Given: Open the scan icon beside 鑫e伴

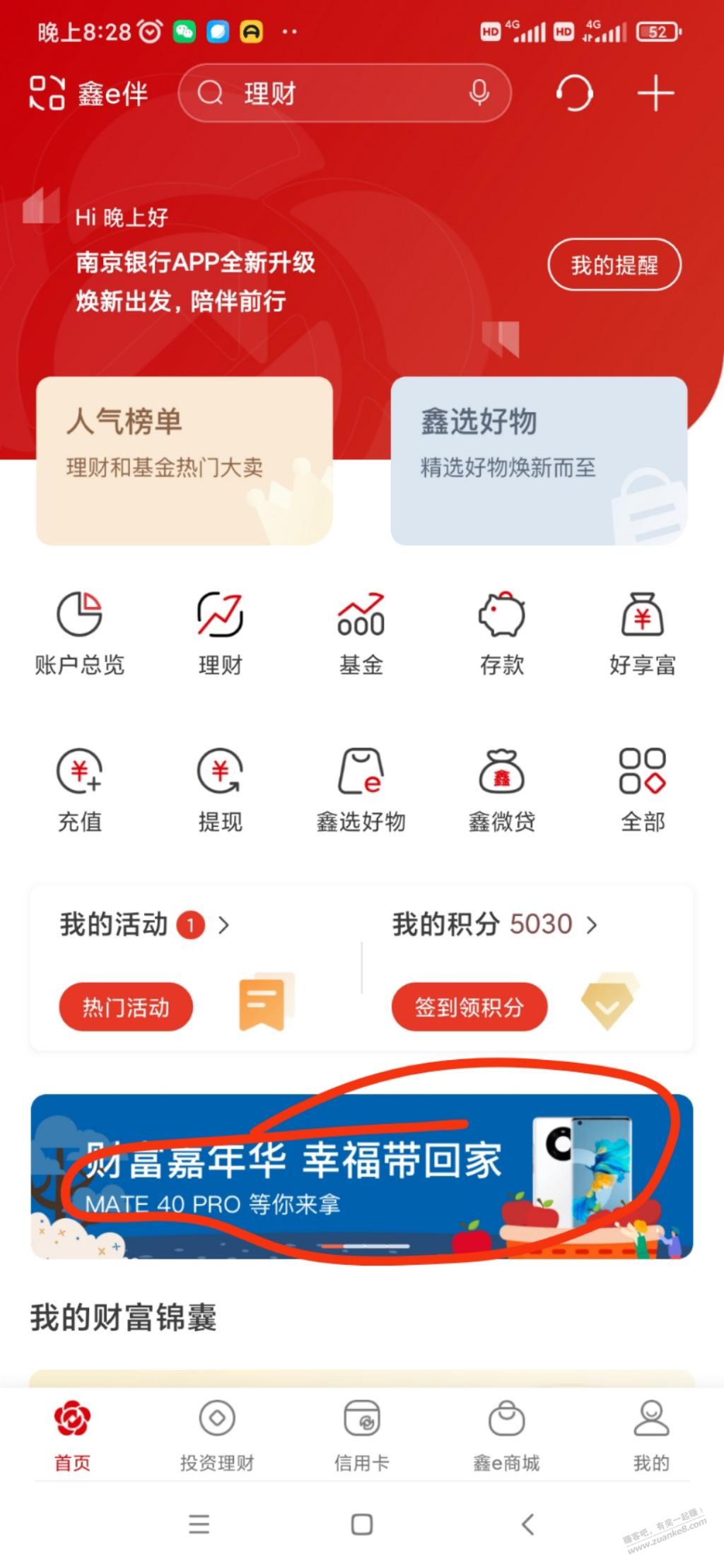Looking at the screenshot, I should click(47, 93).
